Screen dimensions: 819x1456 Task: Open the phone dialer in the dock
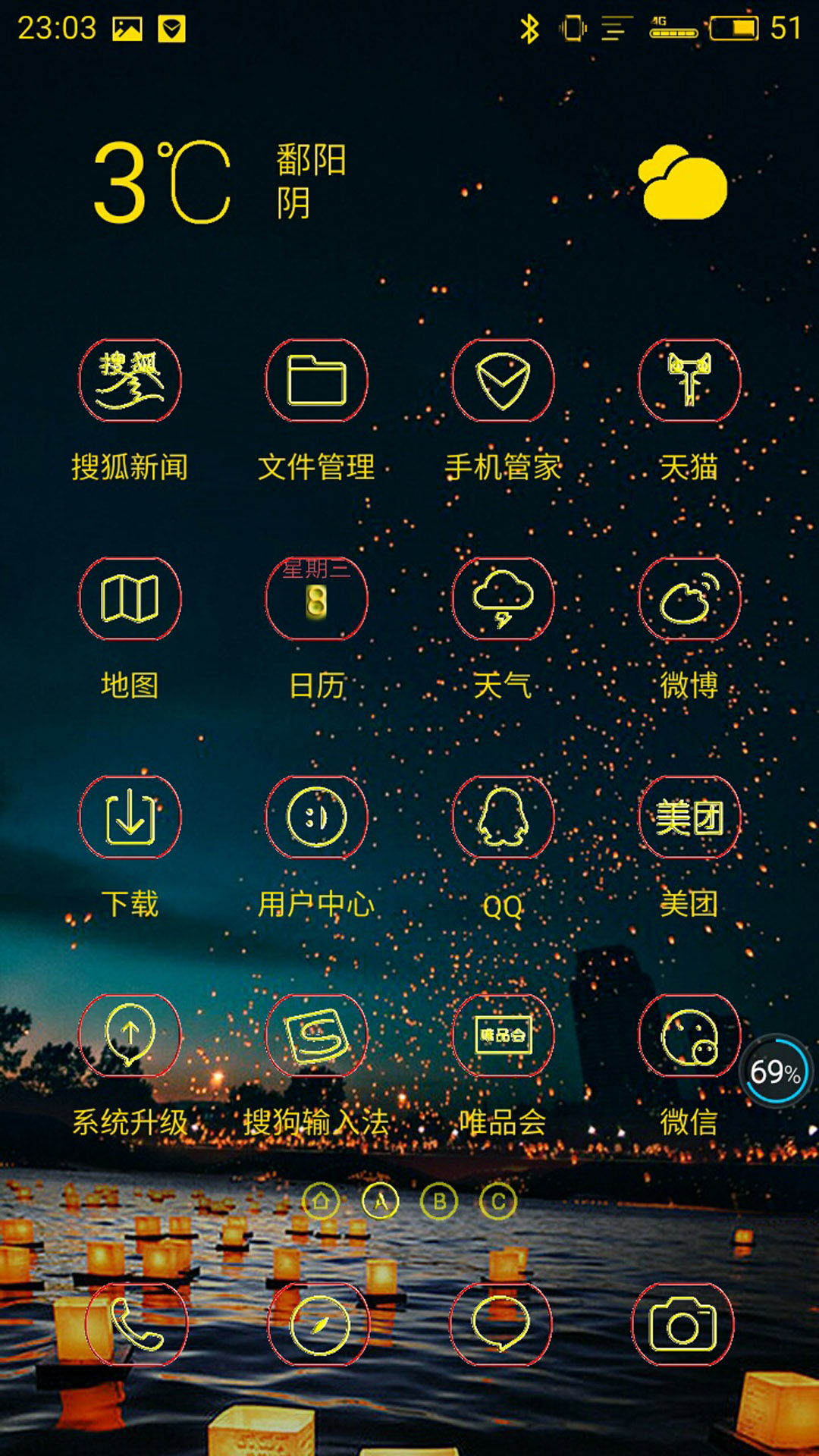coord(136,1324)
